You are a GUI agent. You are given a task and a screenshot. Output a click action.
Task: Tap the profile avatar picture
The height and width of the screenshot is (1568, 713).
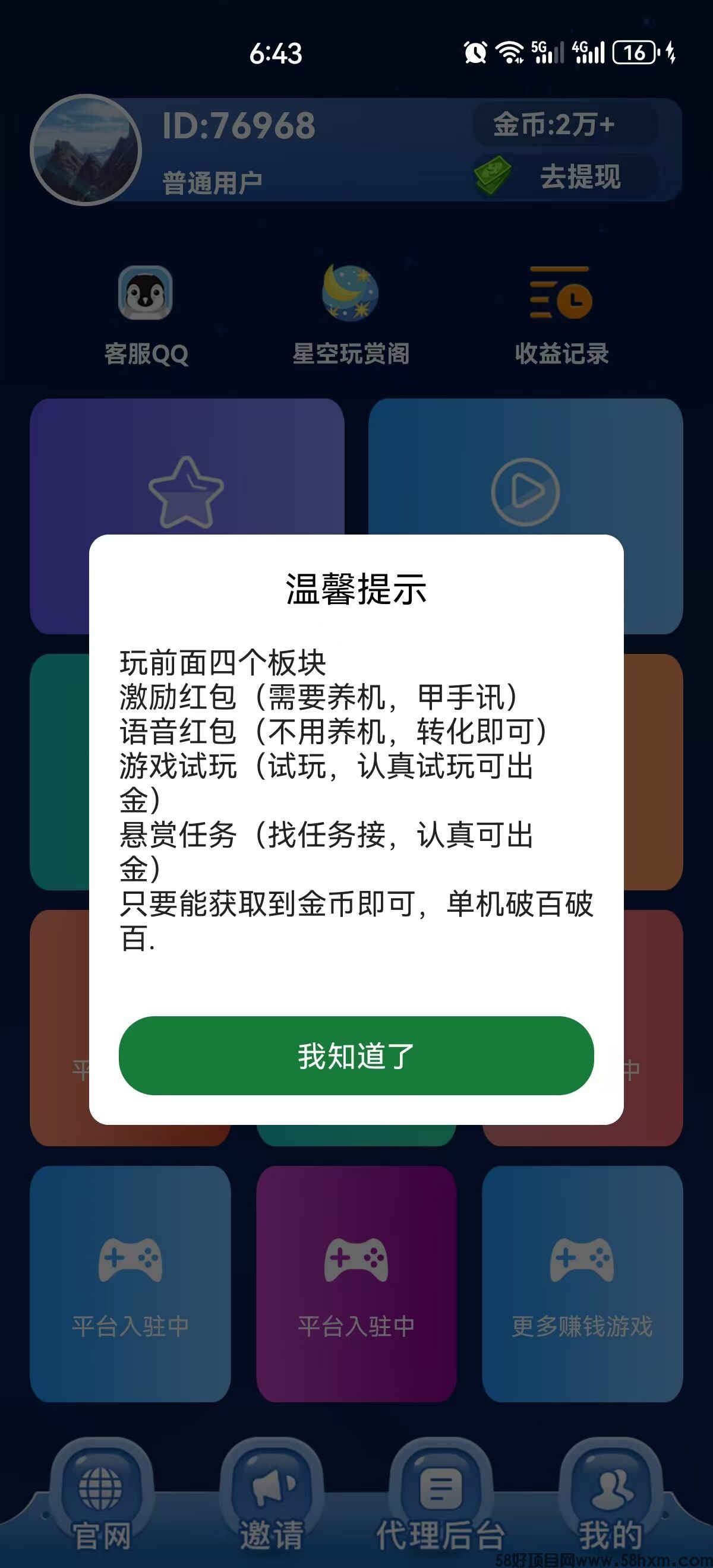[86, 150]
